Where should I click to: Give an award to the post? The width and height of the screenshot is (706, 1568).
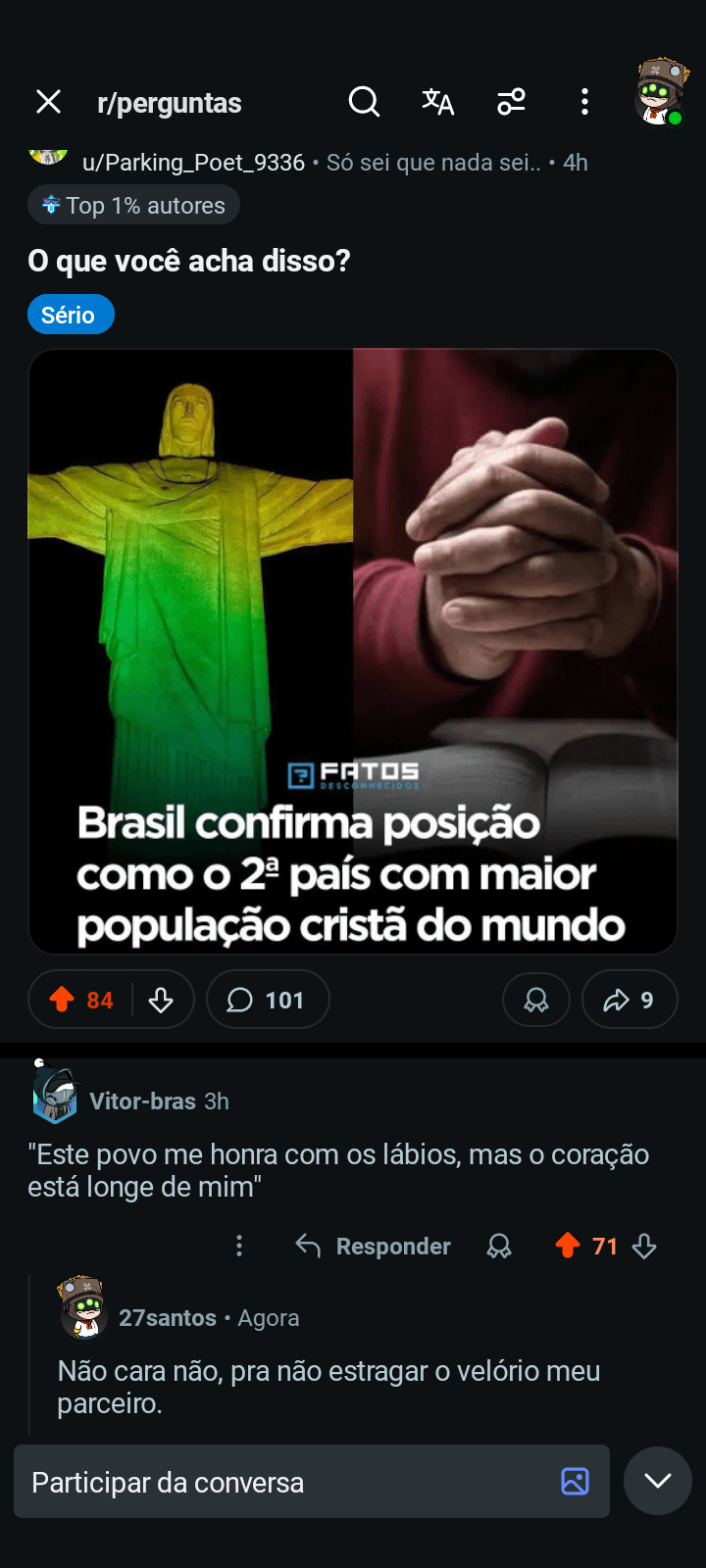[535, 1000]
